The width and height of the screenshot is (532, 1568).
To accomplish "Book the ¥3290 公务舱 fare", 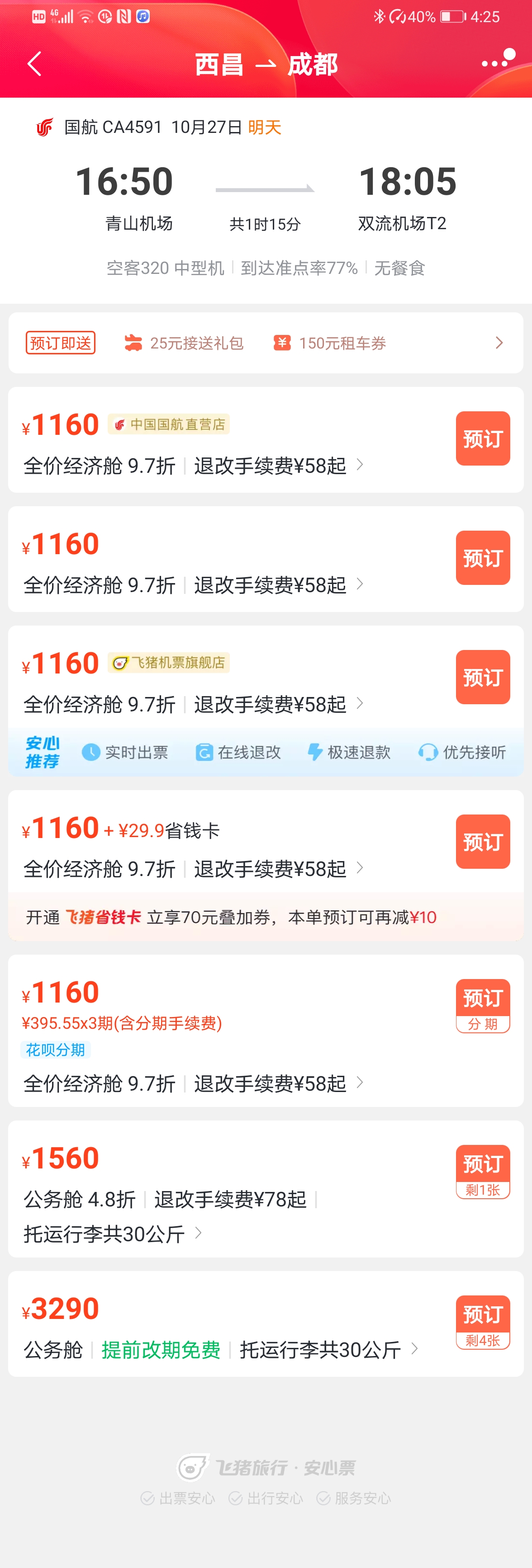I will (x=482, y=1322).
